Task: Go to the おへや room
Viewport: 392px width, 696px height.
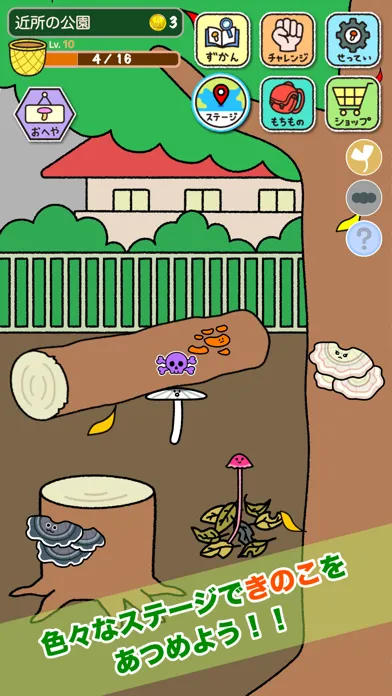Action: coord(45,115)
